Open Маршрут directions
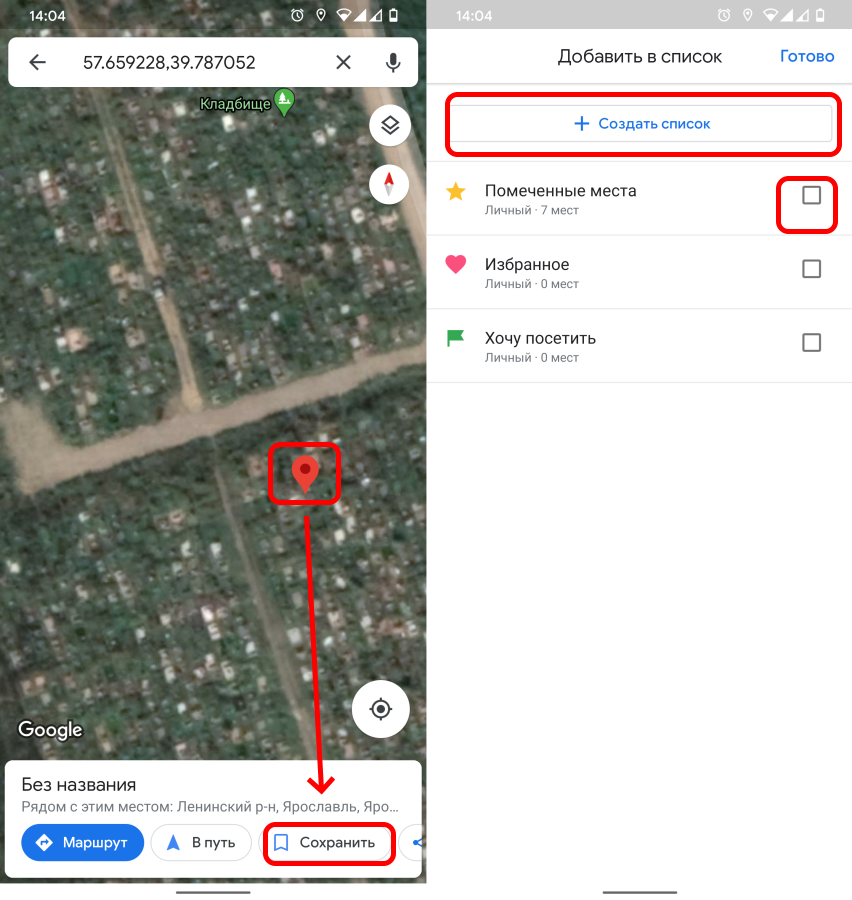This screenshot has width=852, height=900. coord(83,842)
